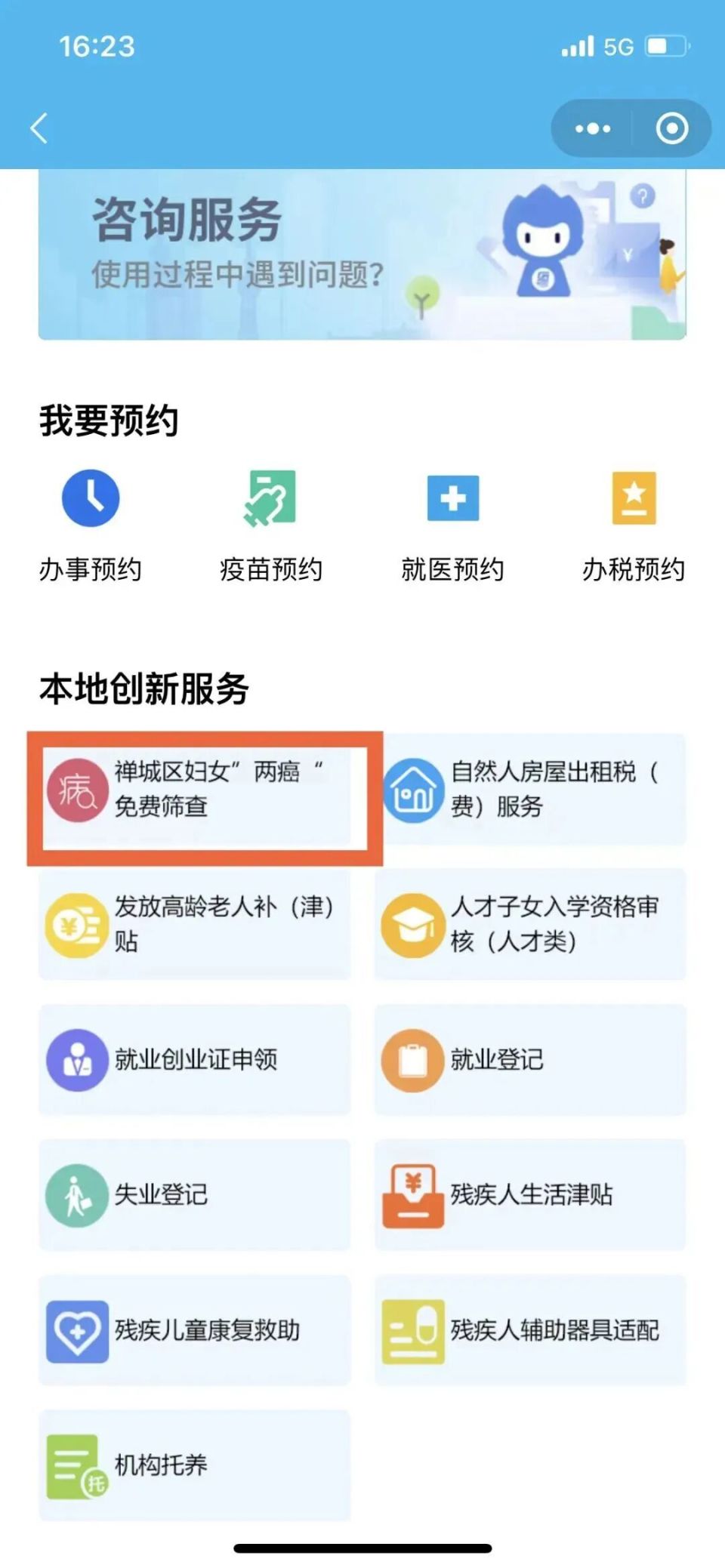This screenshot has height=1568, width=725.
Task: Tap the 疫苗预约 syringe icon
Action: 272,497
